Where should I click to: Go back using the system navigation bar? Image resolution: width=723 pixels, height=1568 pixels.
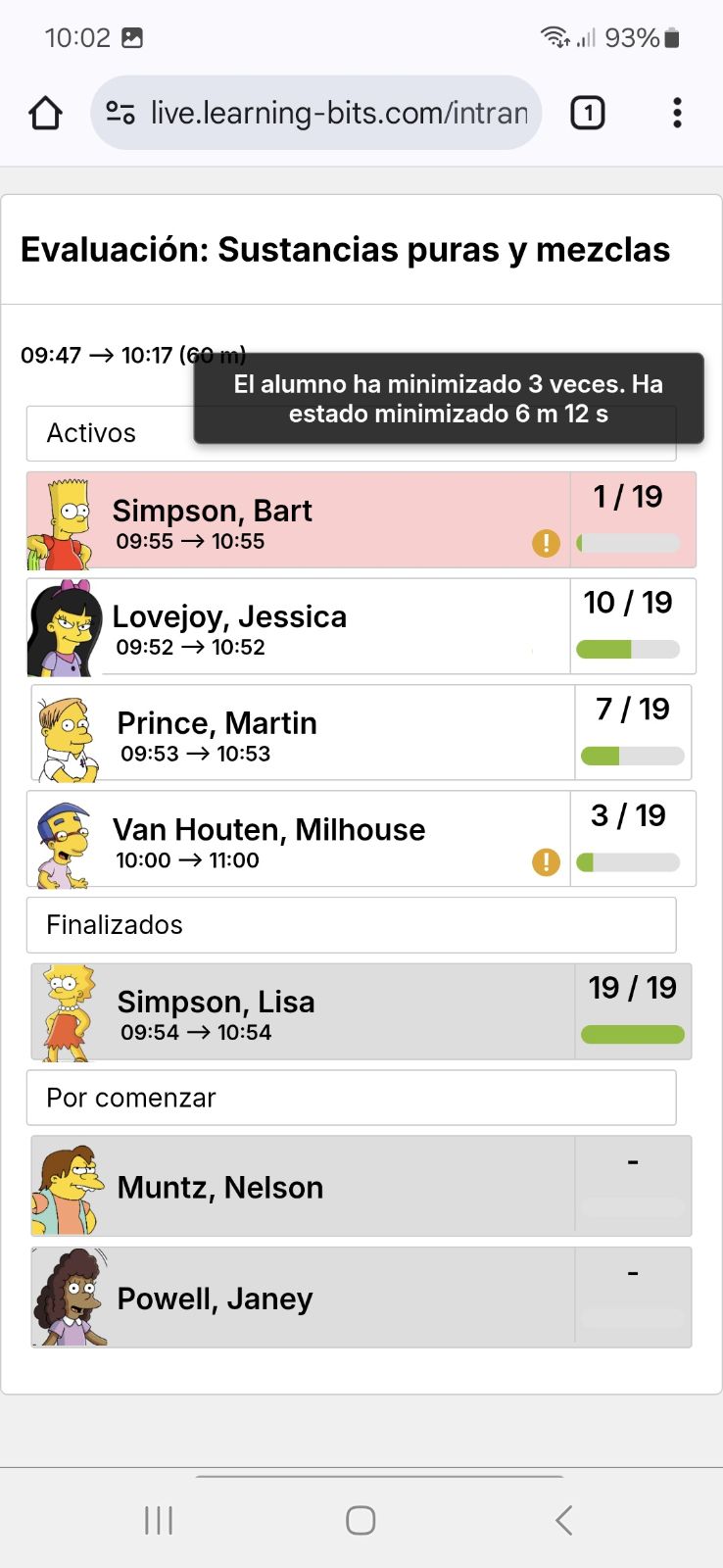563,1520
